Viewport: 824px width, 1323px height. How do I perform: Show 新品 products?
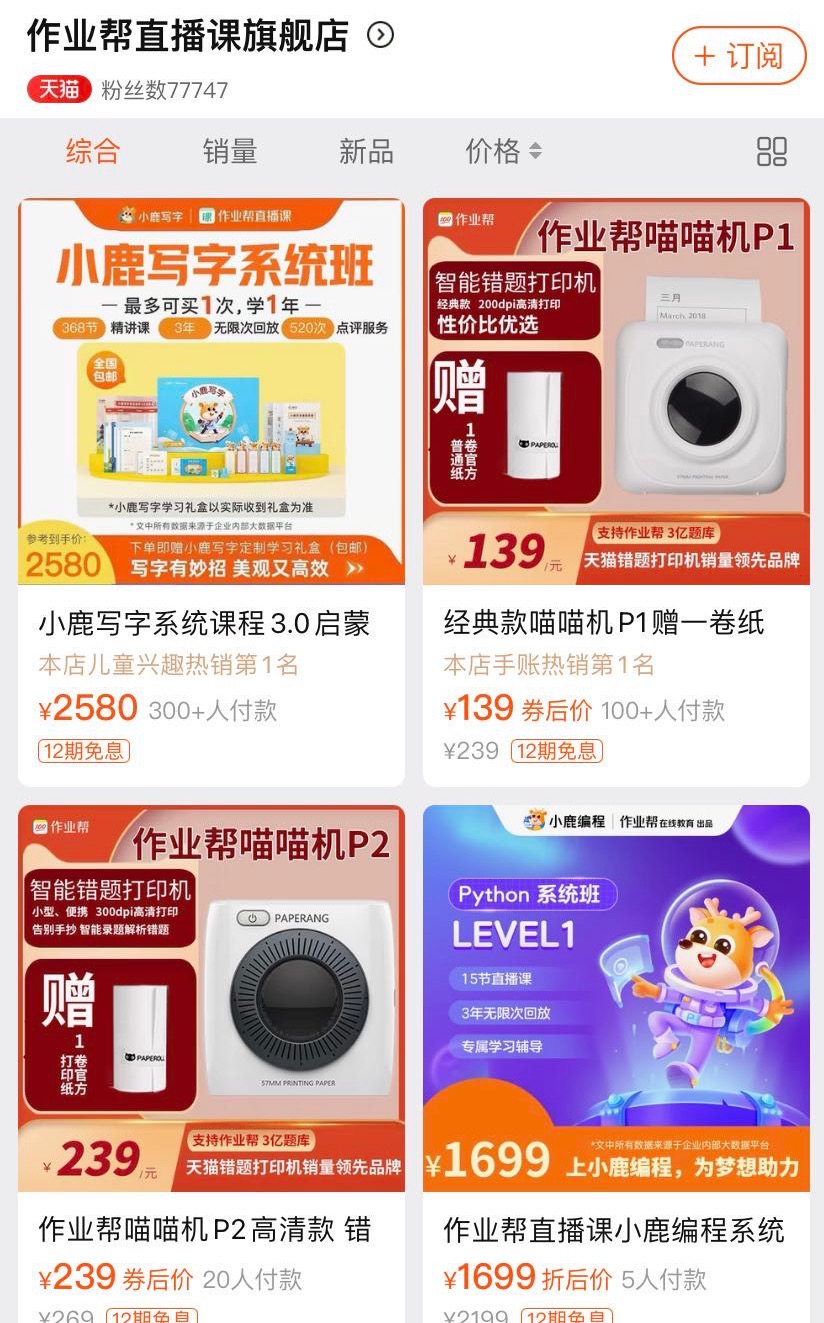click(366, 152)
